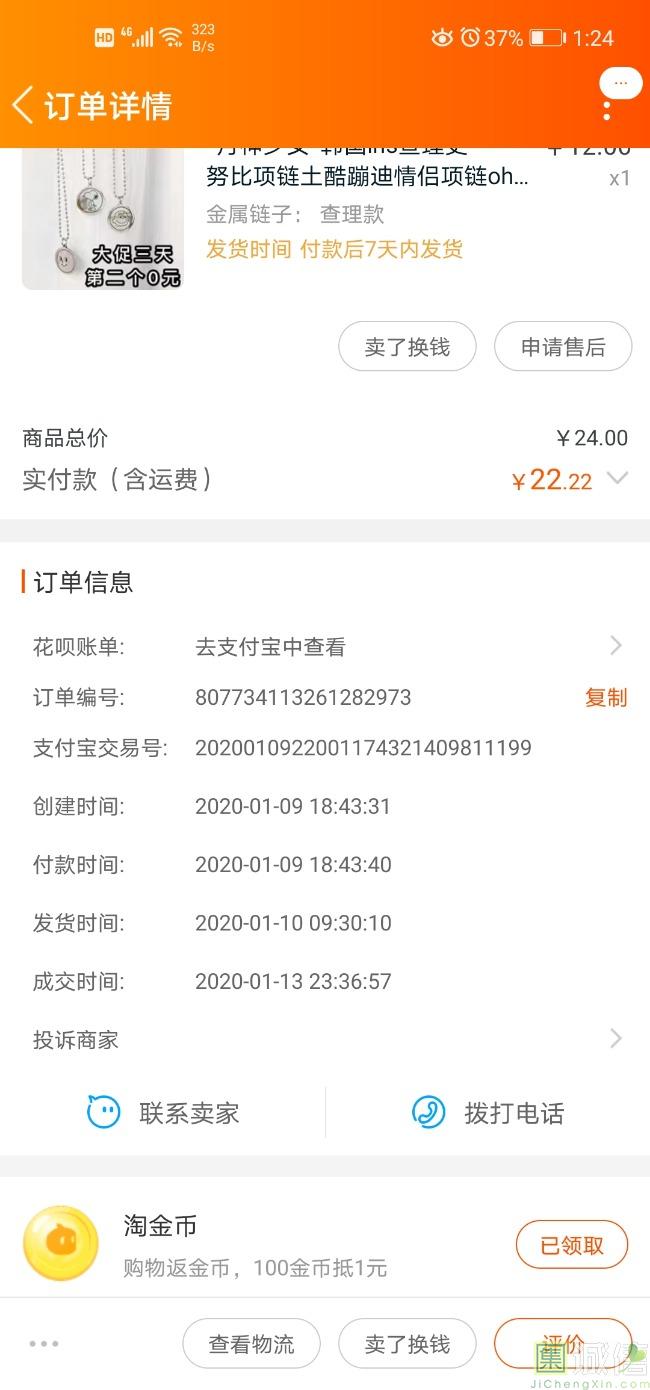The image size is (650, 1390).
Task: Tap 评价 to review the order
Action: click(x=563, y=1344)
